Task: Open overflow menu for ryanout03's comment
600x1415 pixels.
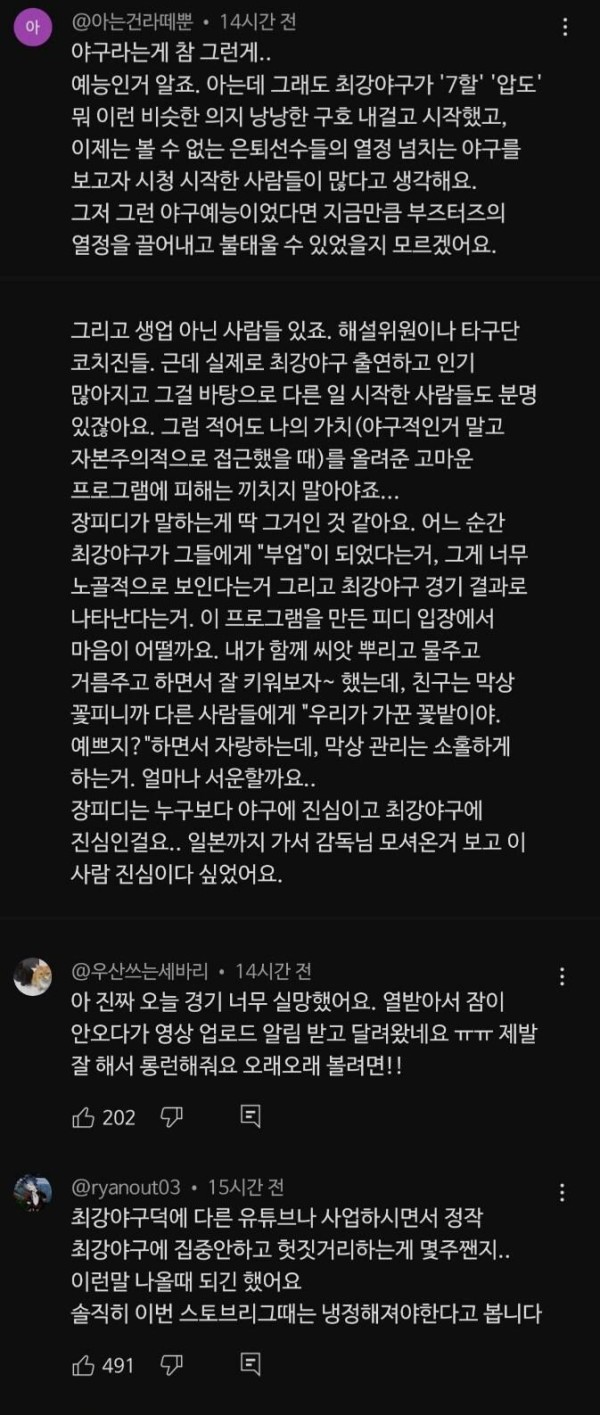Action: pyautogui.click(x=564, y=1193)
